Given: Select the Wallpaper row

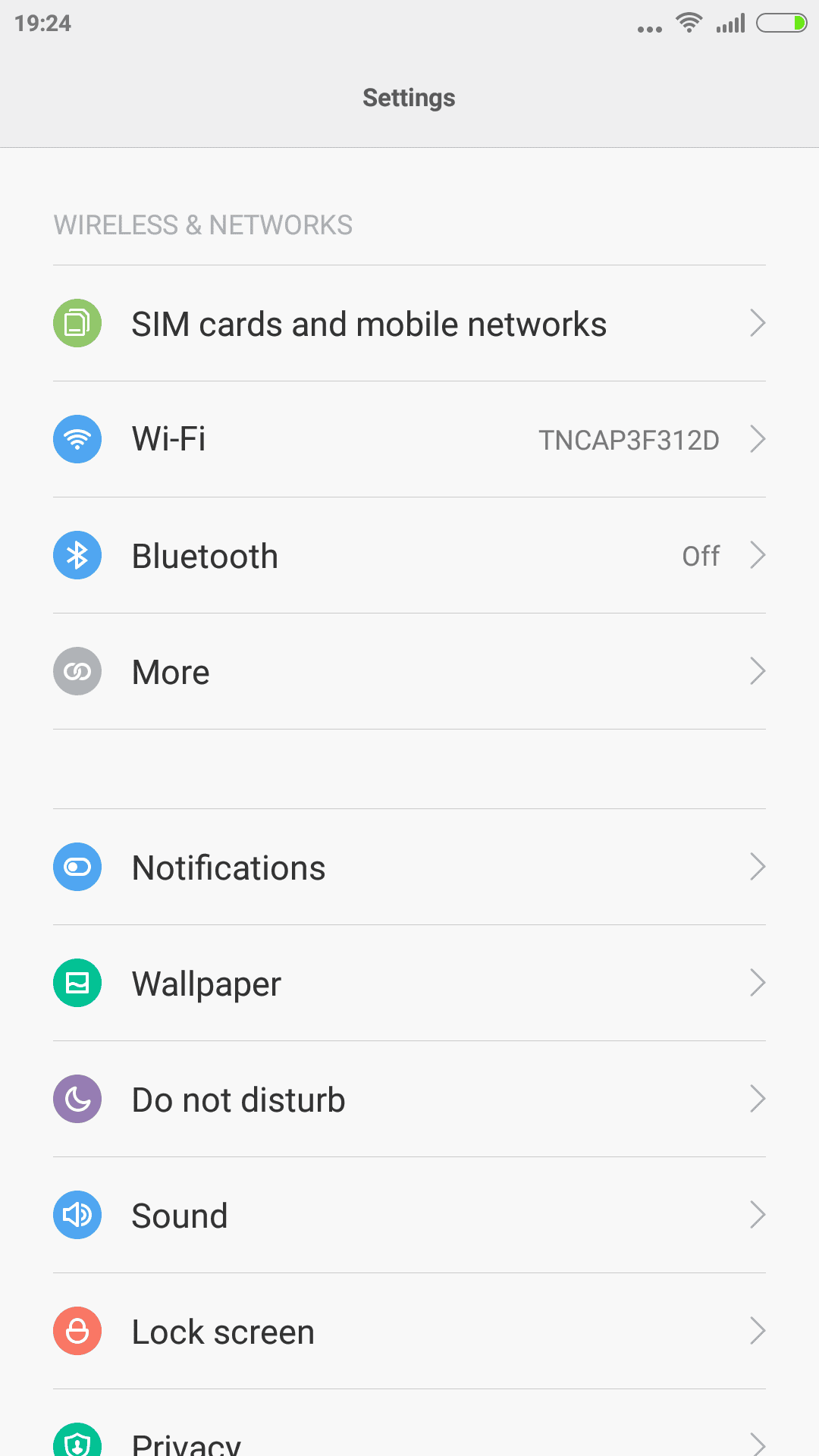Looking at the screenshot, I should 409,984.
